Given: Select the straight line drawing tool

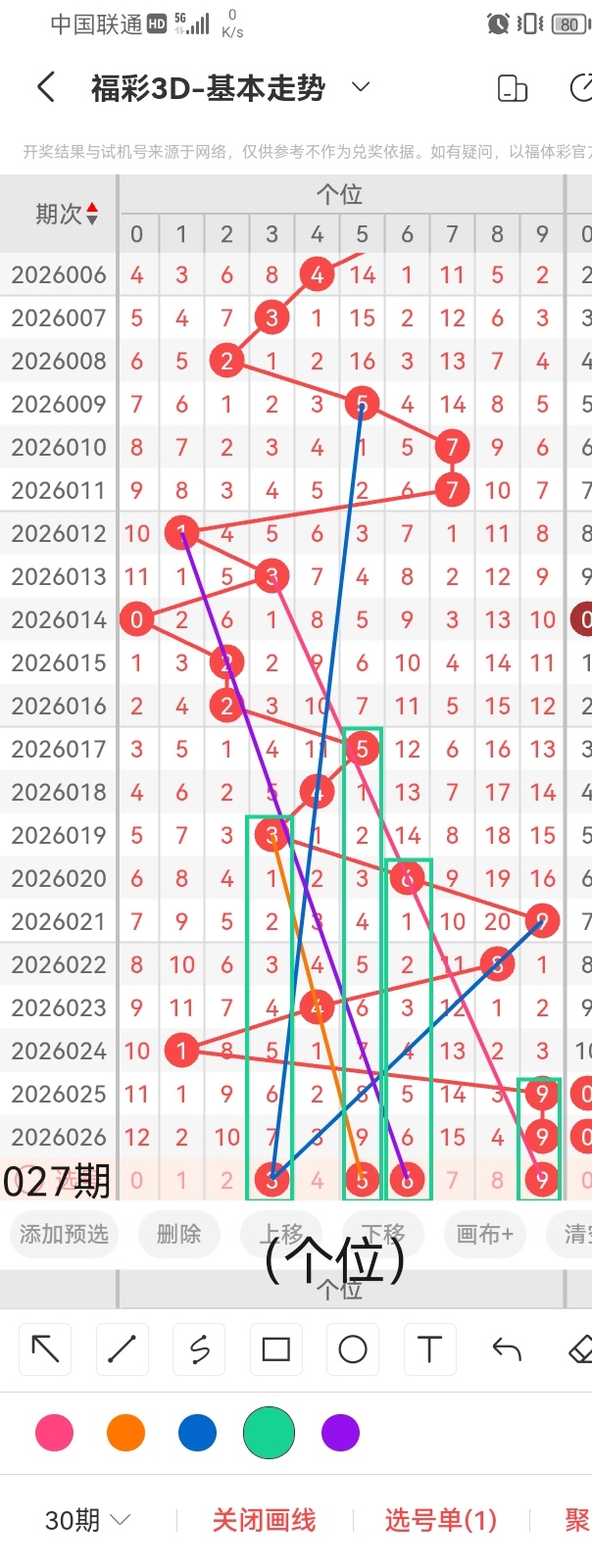Looking at the screenshot, I should tap(122, 1349).
